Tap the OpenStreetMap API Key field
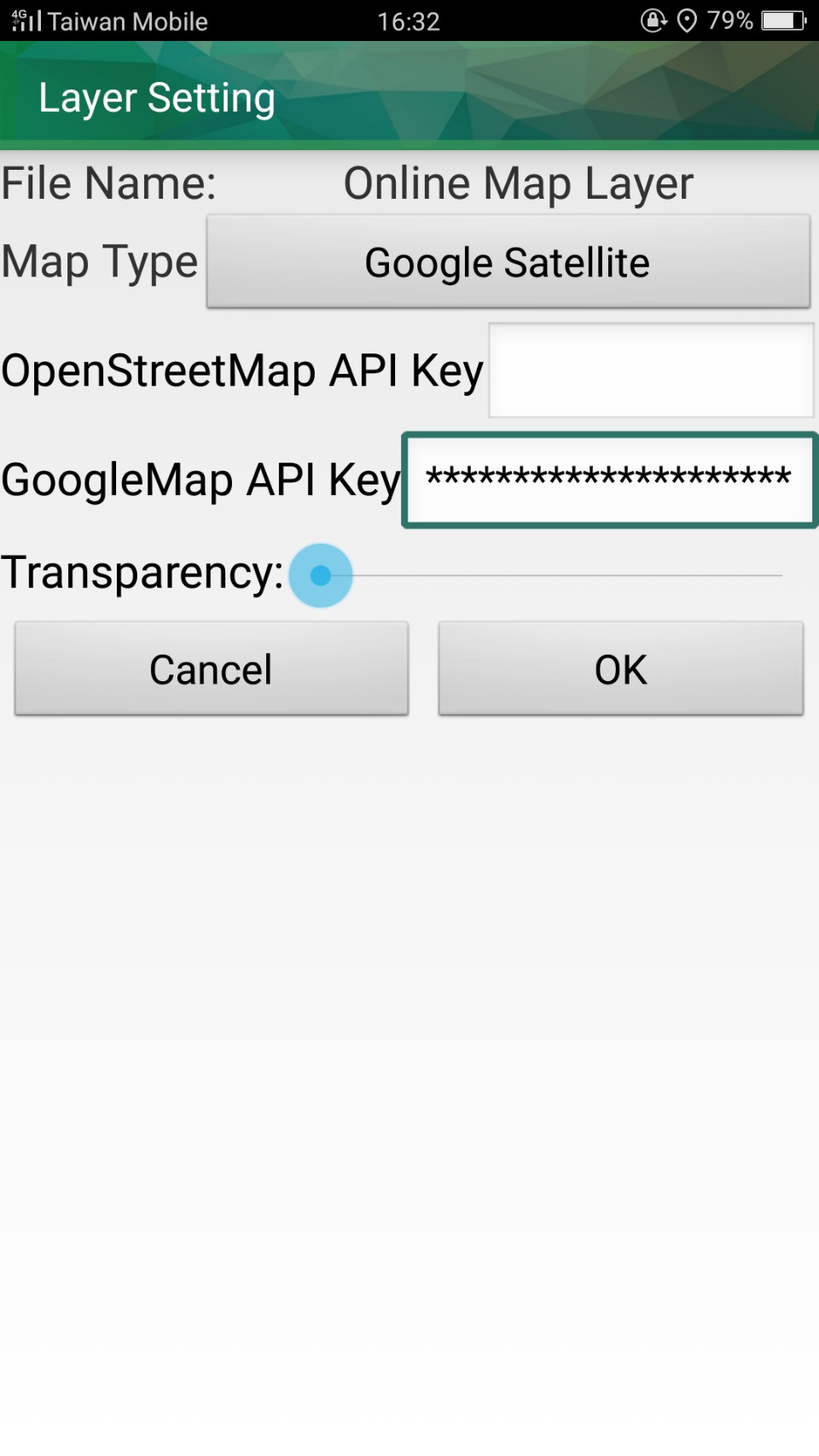Screen dimensions: 819x1456 (651, 370)
